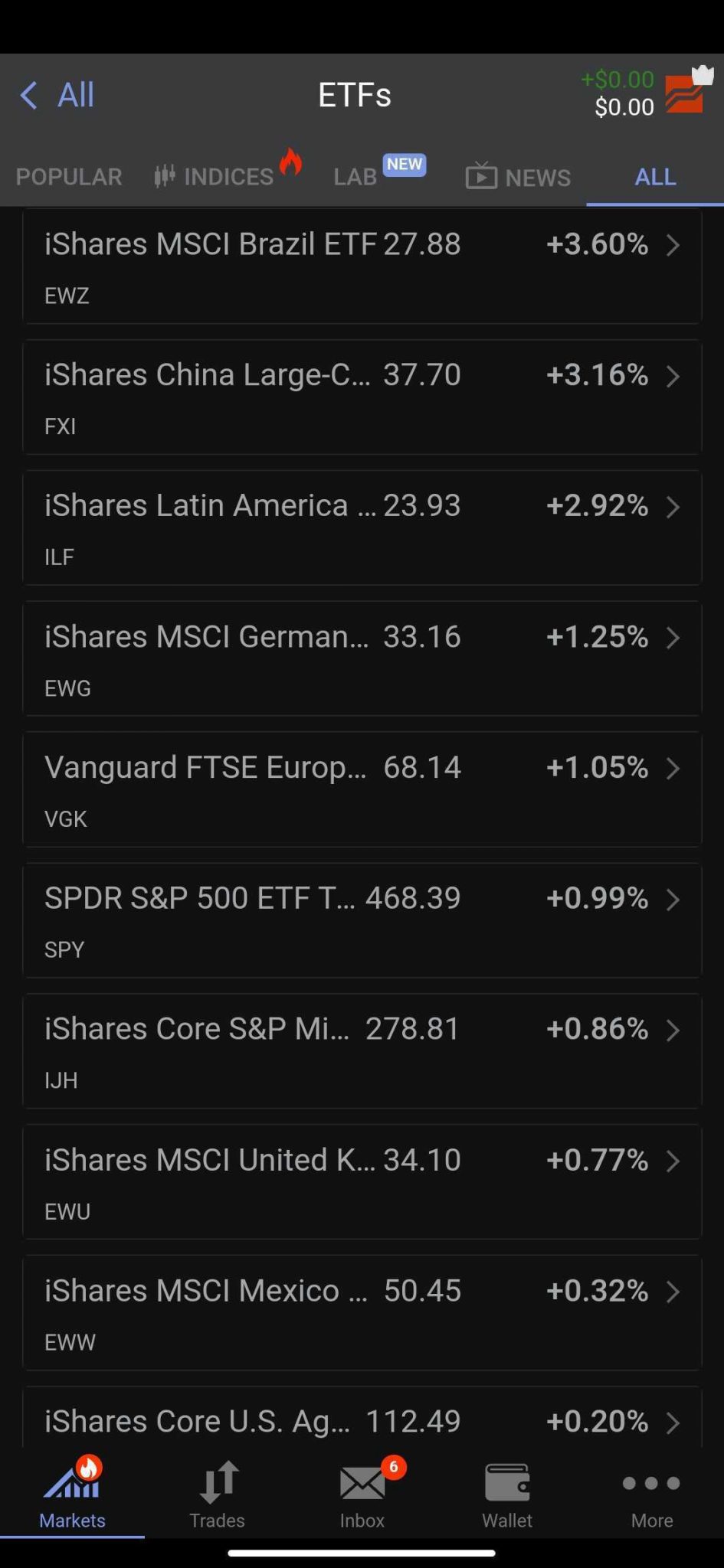Open the Inbox with 6 messages

[x=362, y=1494]
